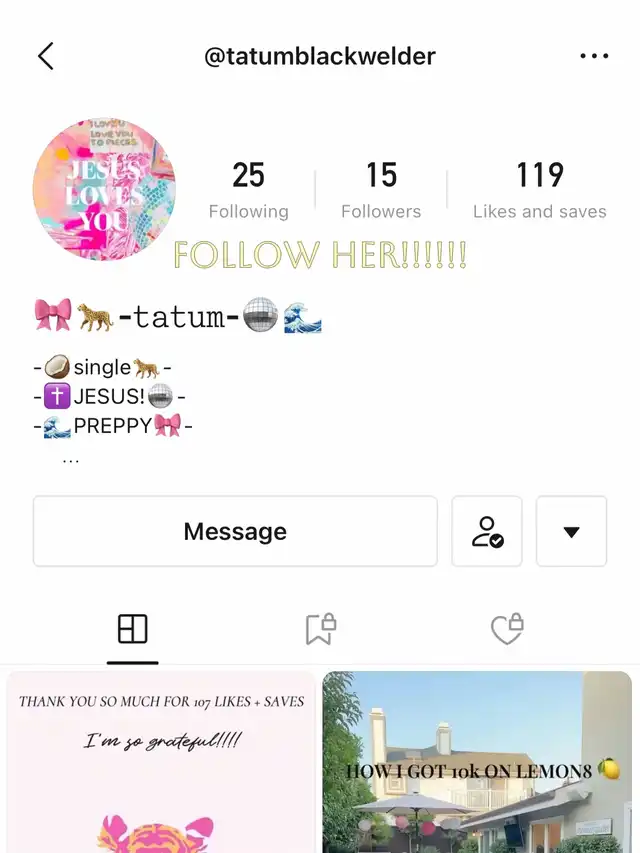The image size is (640, 853).
Task: View the list of 15 Followers
Action: [x=381, y=190]
